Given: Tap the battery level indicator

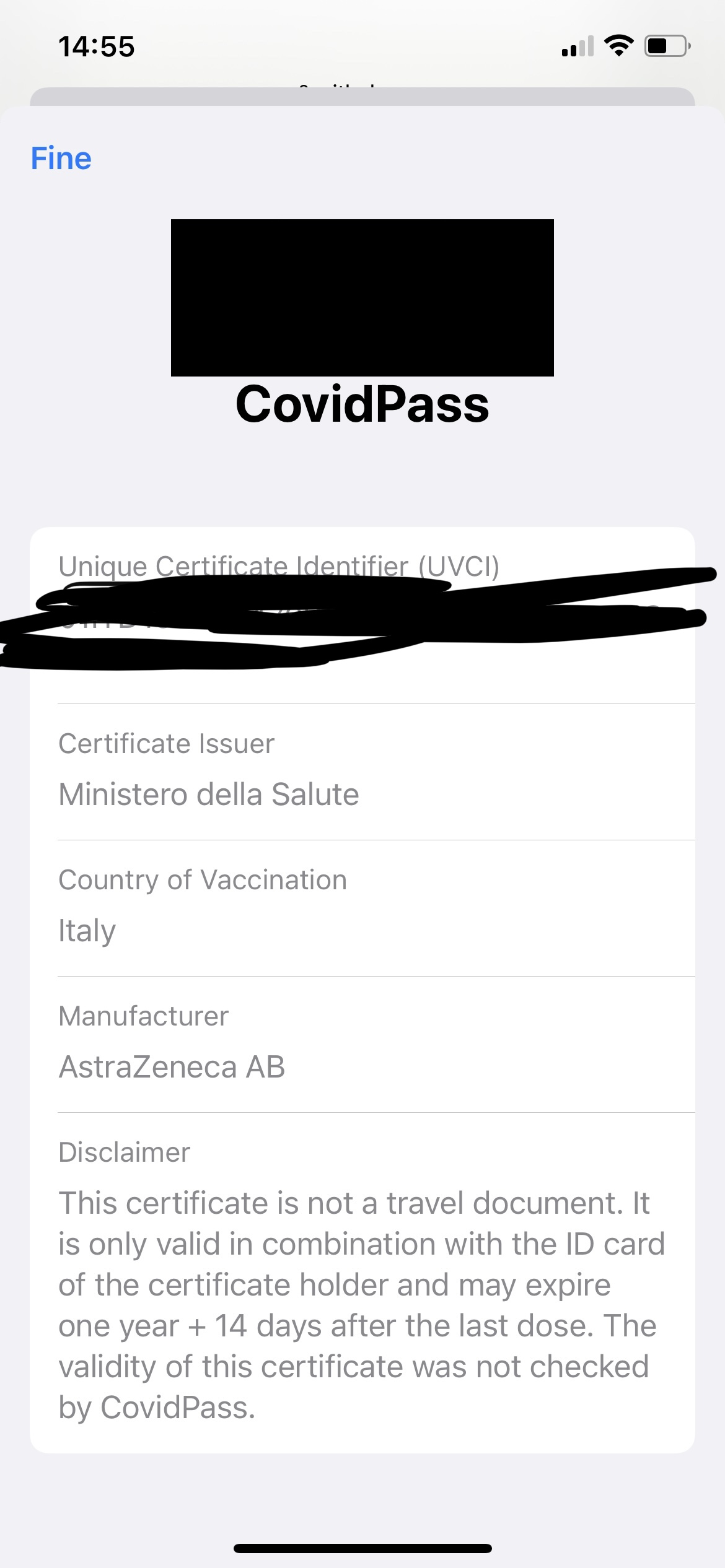Looking at the screenshot, I should [x=663, y=45].
